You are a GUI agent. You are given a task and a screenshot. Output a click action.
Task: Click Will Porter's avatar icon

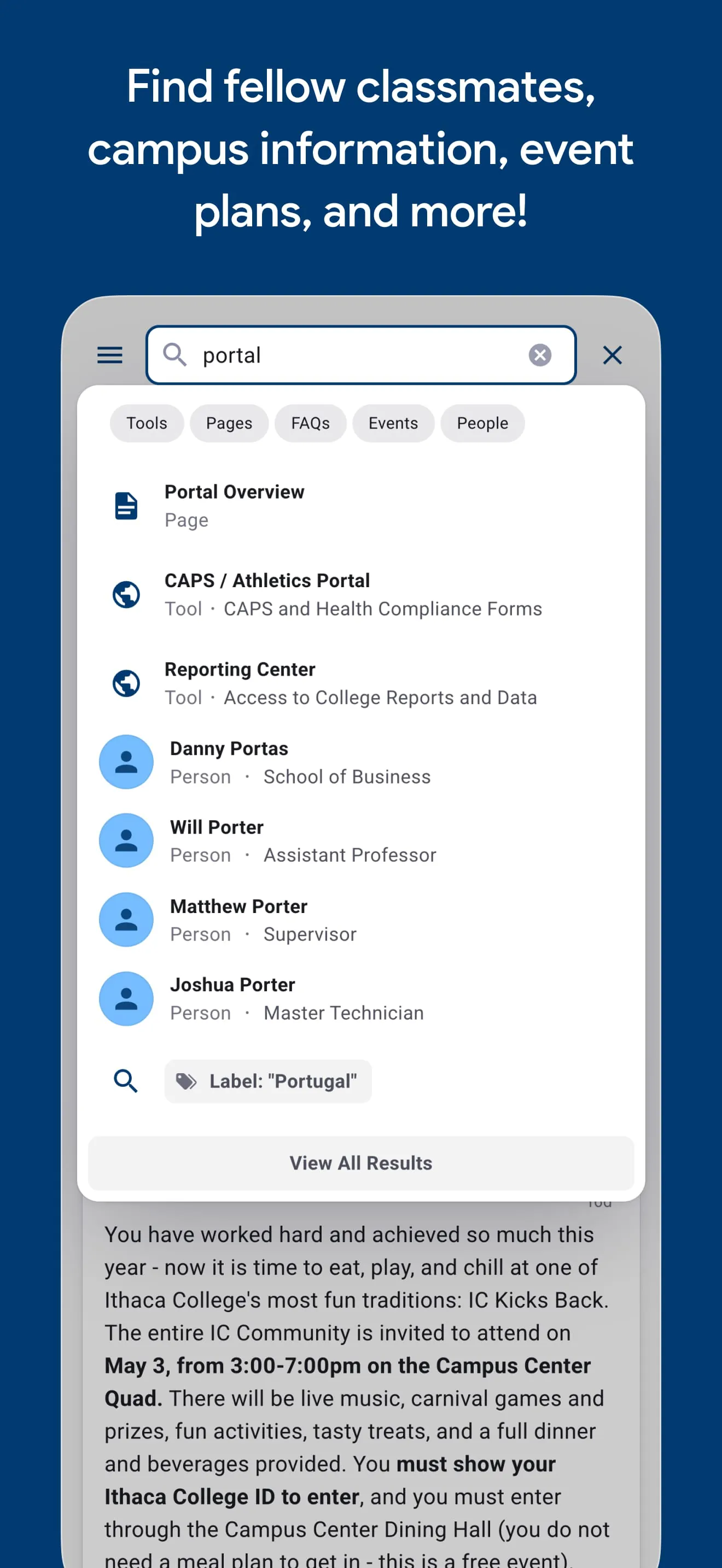(125, 840)
